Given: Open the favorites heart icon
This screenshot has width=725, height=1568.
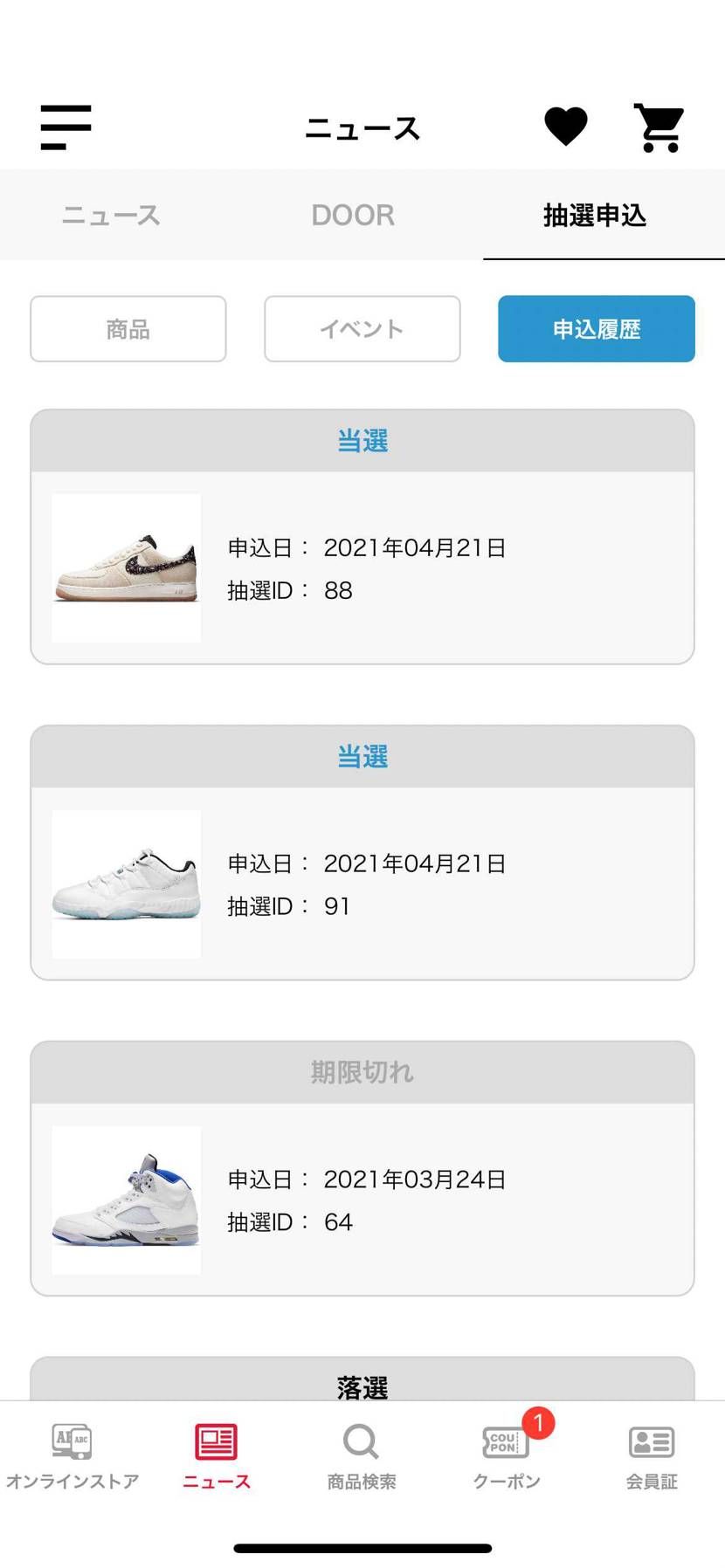Looking at the screenshot, I should point(566,127).
